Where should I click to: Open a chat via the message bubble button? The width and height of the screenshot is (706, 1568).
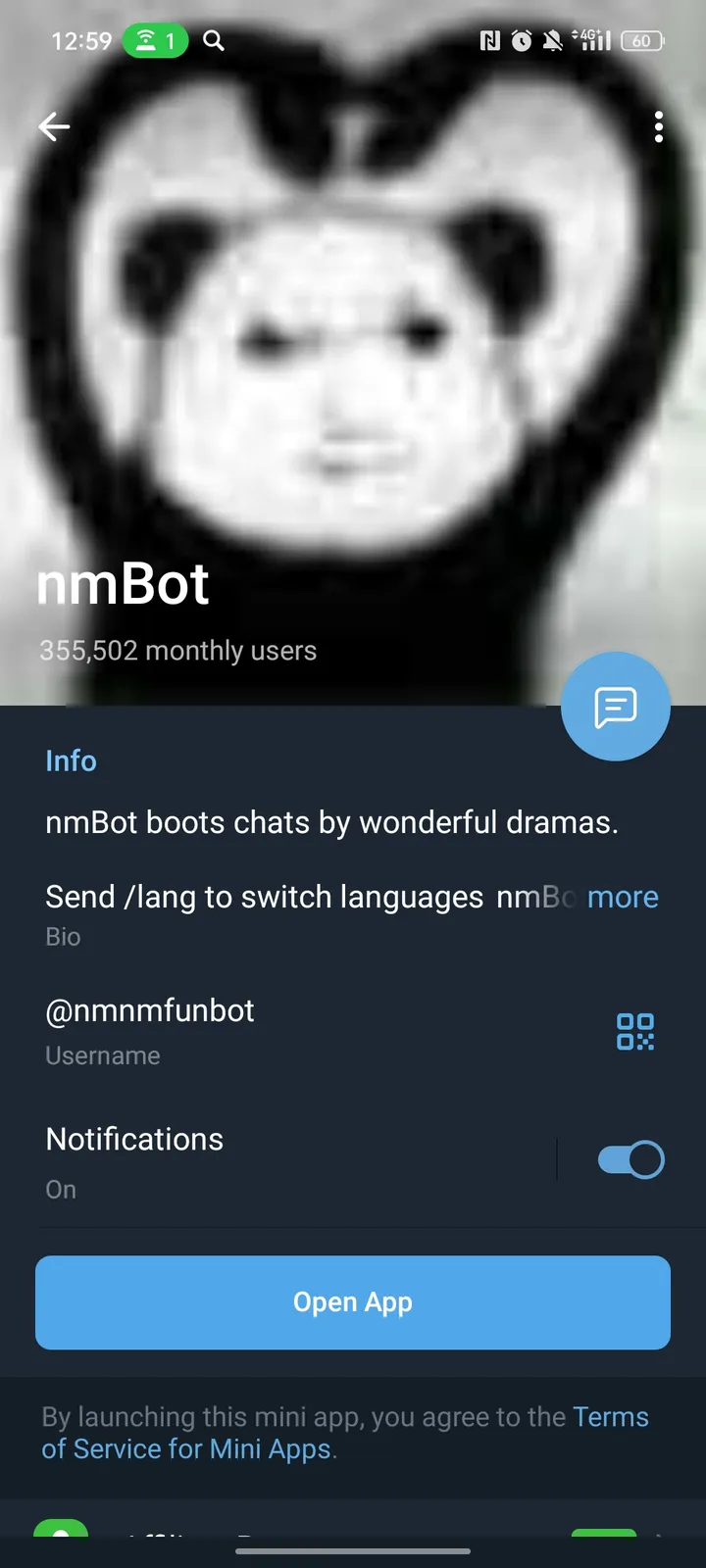[616, 706]
